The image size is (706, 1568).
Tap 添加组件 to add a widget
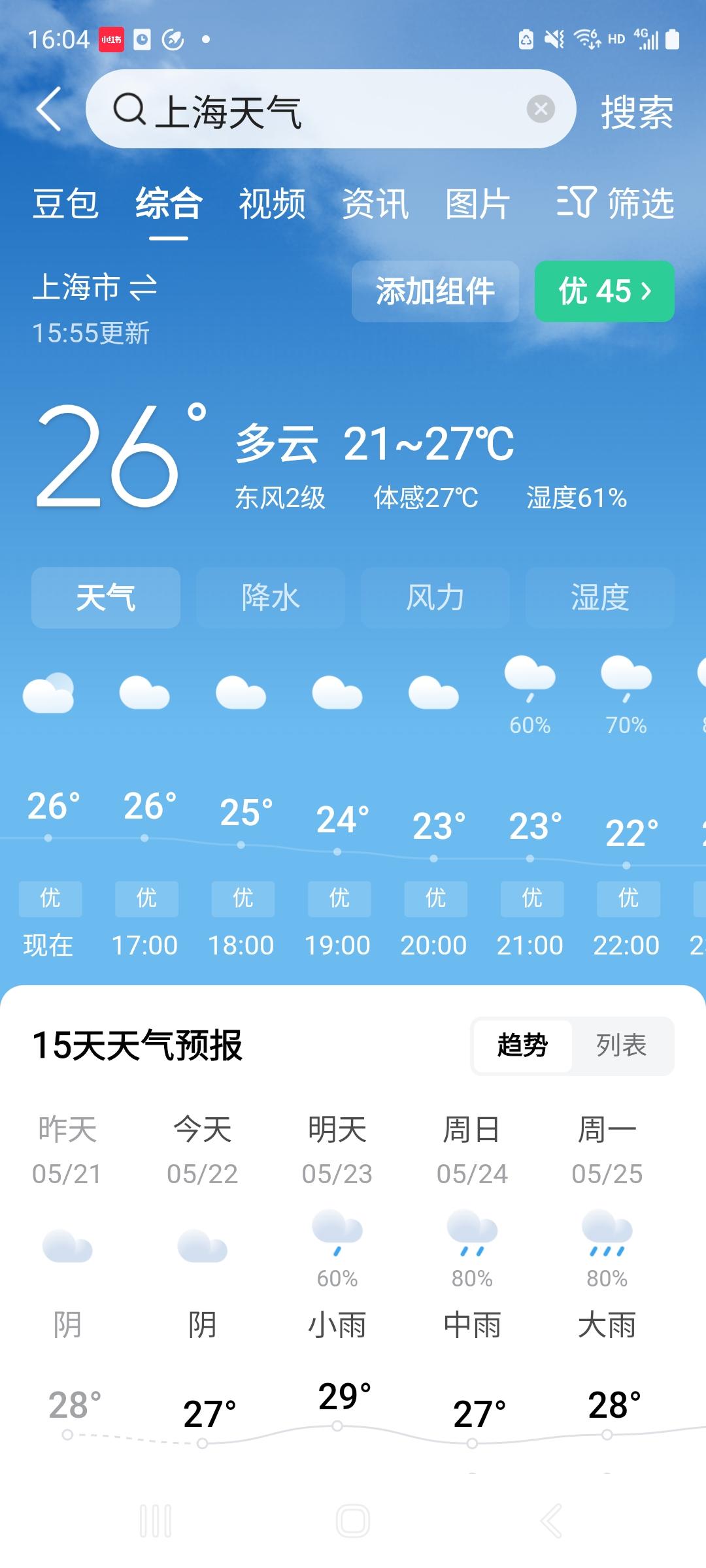(435, 291)
